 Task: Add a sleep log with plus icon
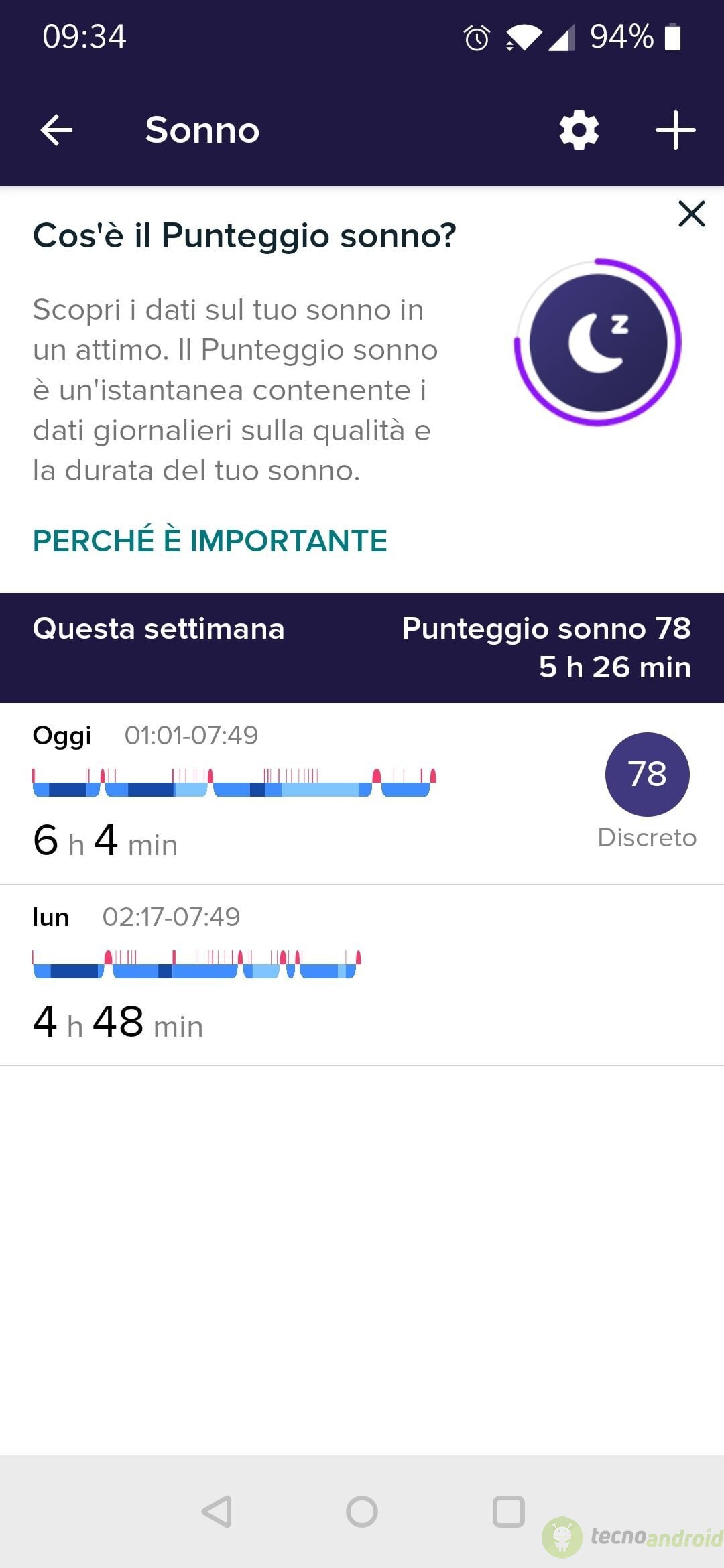pos(675,130)
